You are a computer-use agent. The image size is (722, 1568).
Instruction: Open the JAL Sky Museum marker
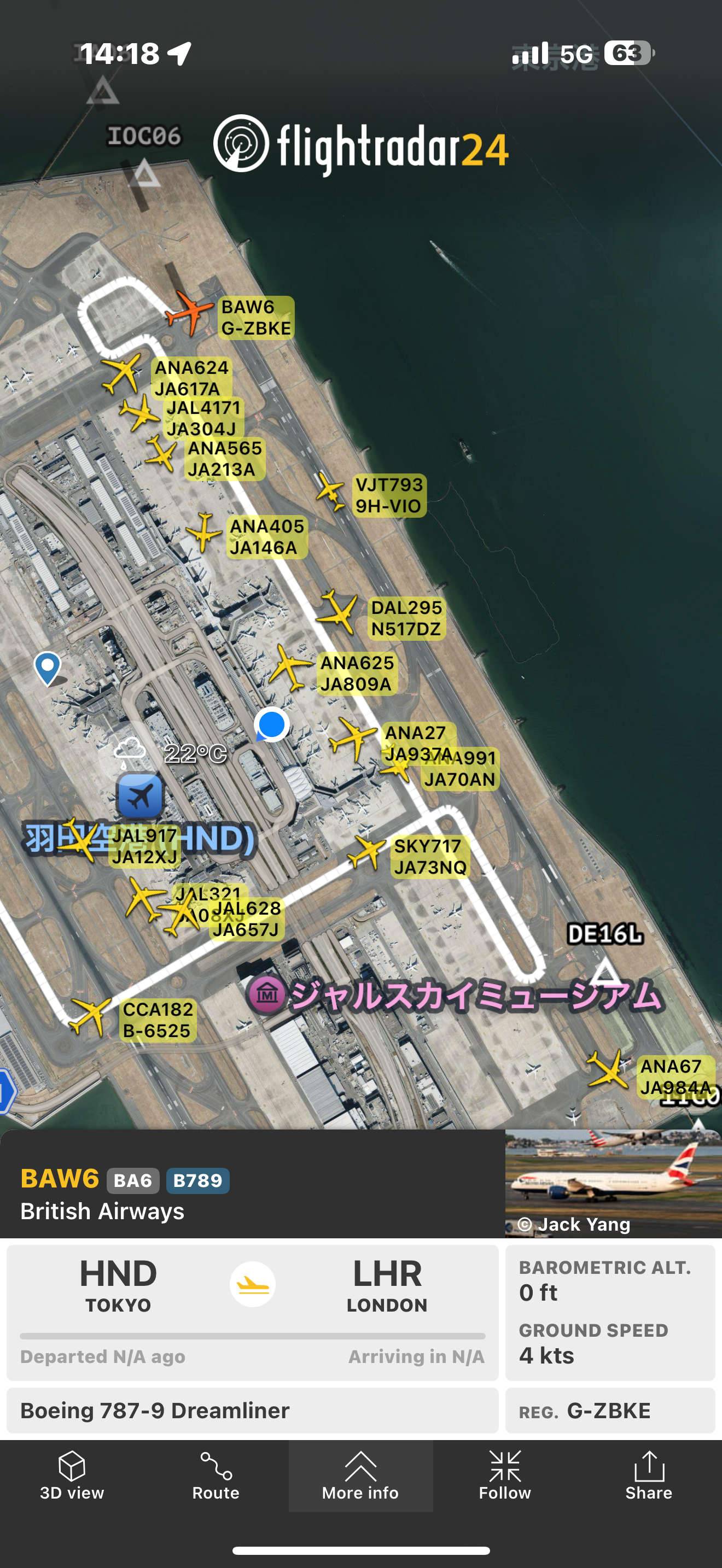pyautogui.click(x=266, y=994)
